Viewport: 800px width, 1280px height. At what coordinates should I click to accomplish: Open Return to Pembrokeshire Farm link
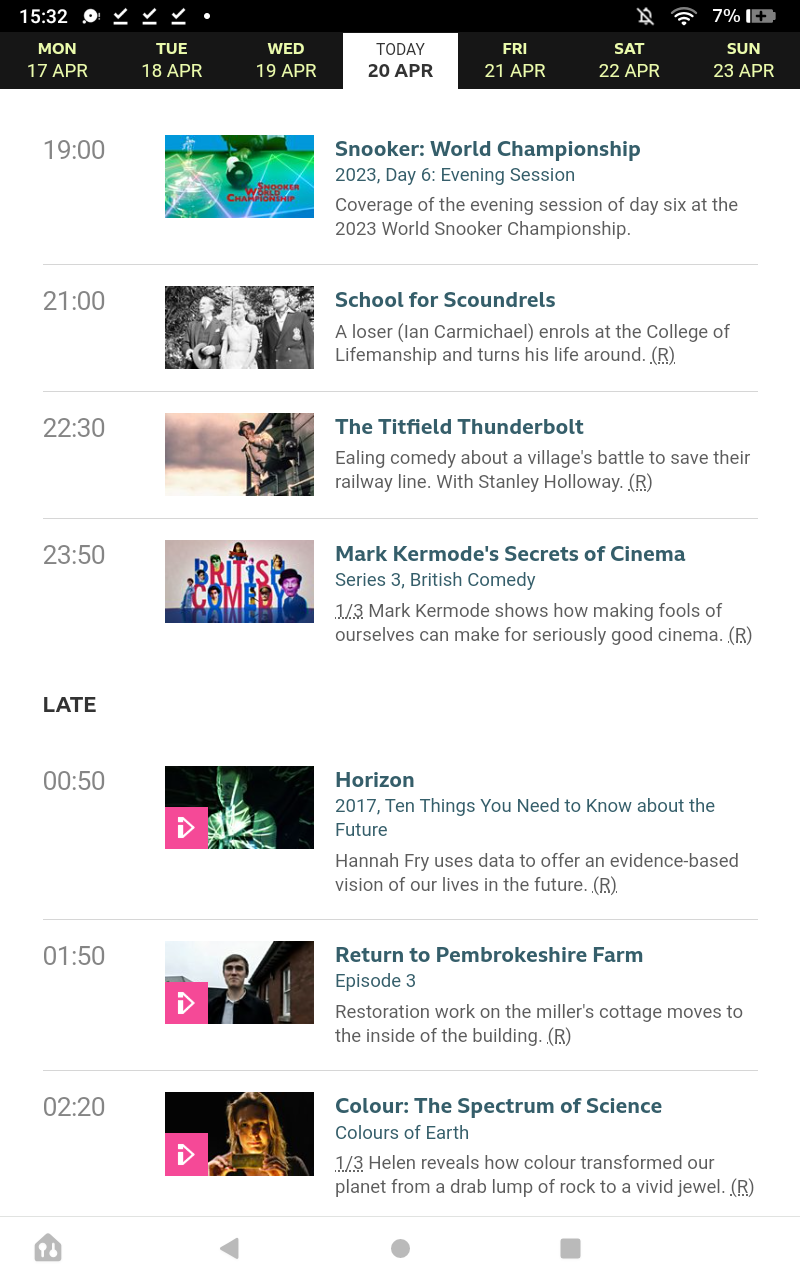coord(488,955)
